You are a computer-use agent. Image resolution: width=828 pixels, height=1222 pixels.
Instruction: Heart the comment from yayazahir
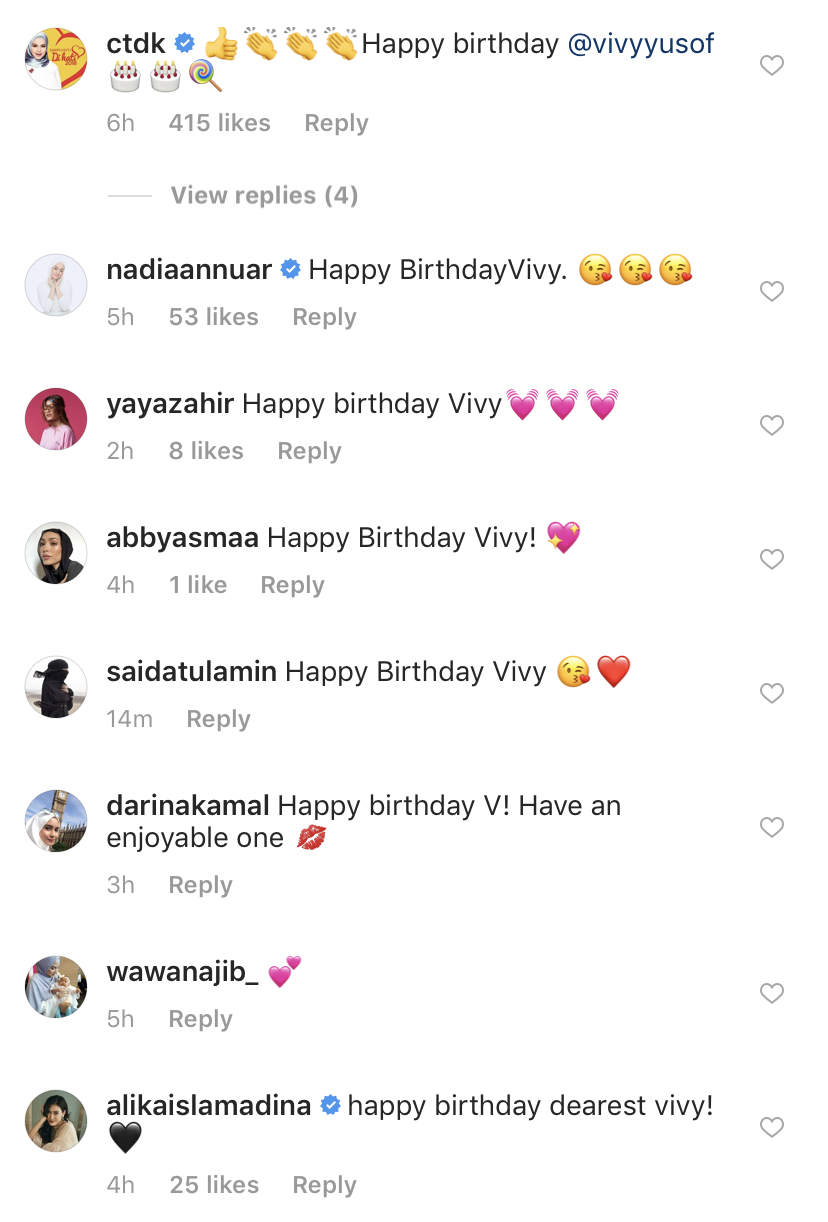(x=771, y=426)
